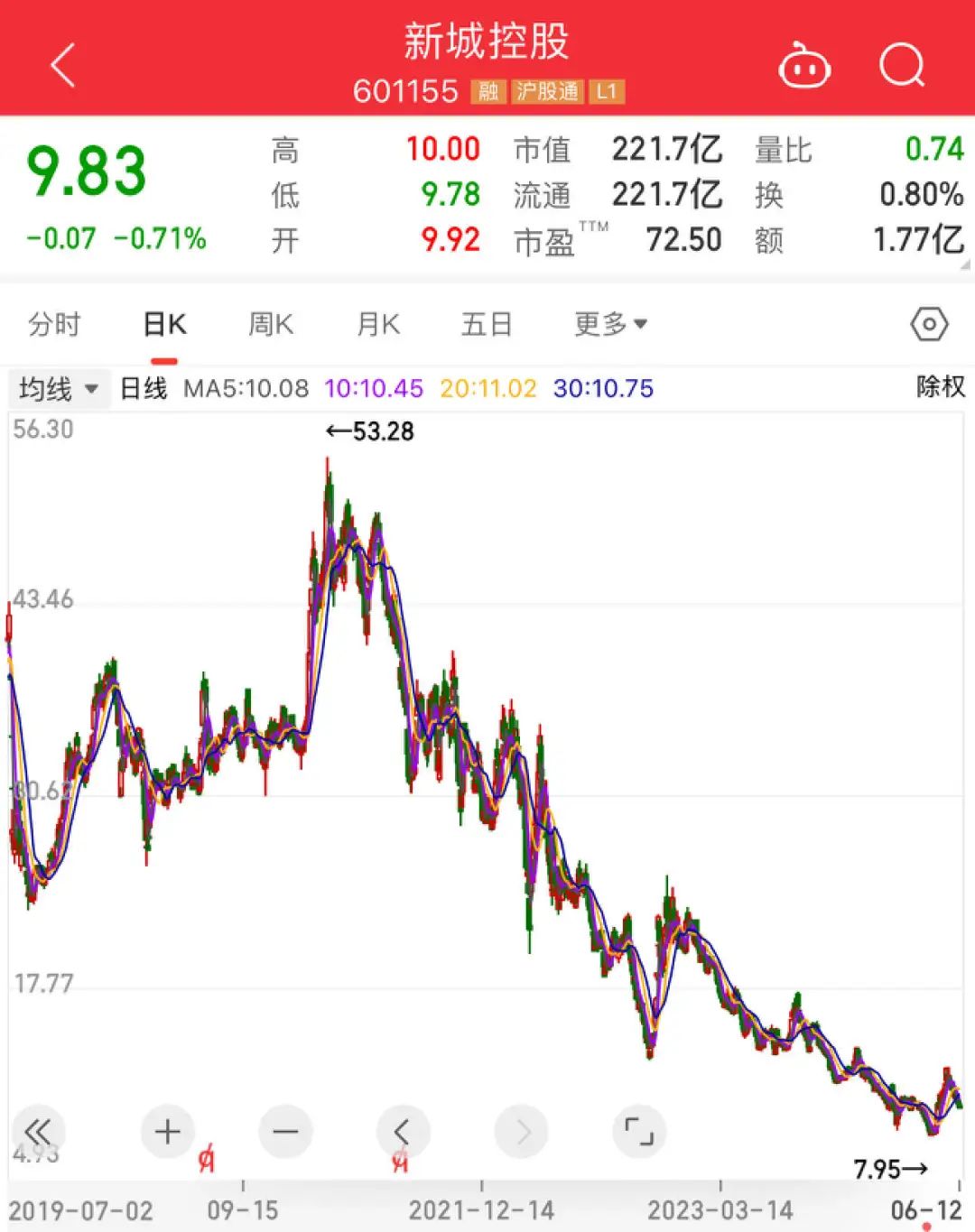Open the robot assistant icon
This screenshot has height=1232, width=975.
[x=803, y=66]
